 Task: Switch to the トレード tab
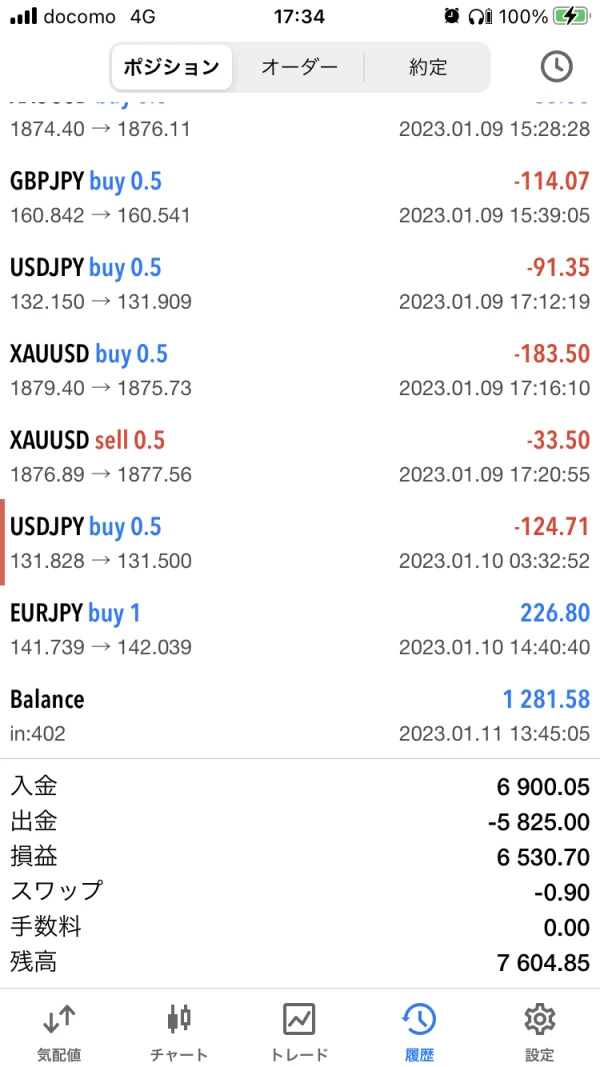coord(299,1032)
